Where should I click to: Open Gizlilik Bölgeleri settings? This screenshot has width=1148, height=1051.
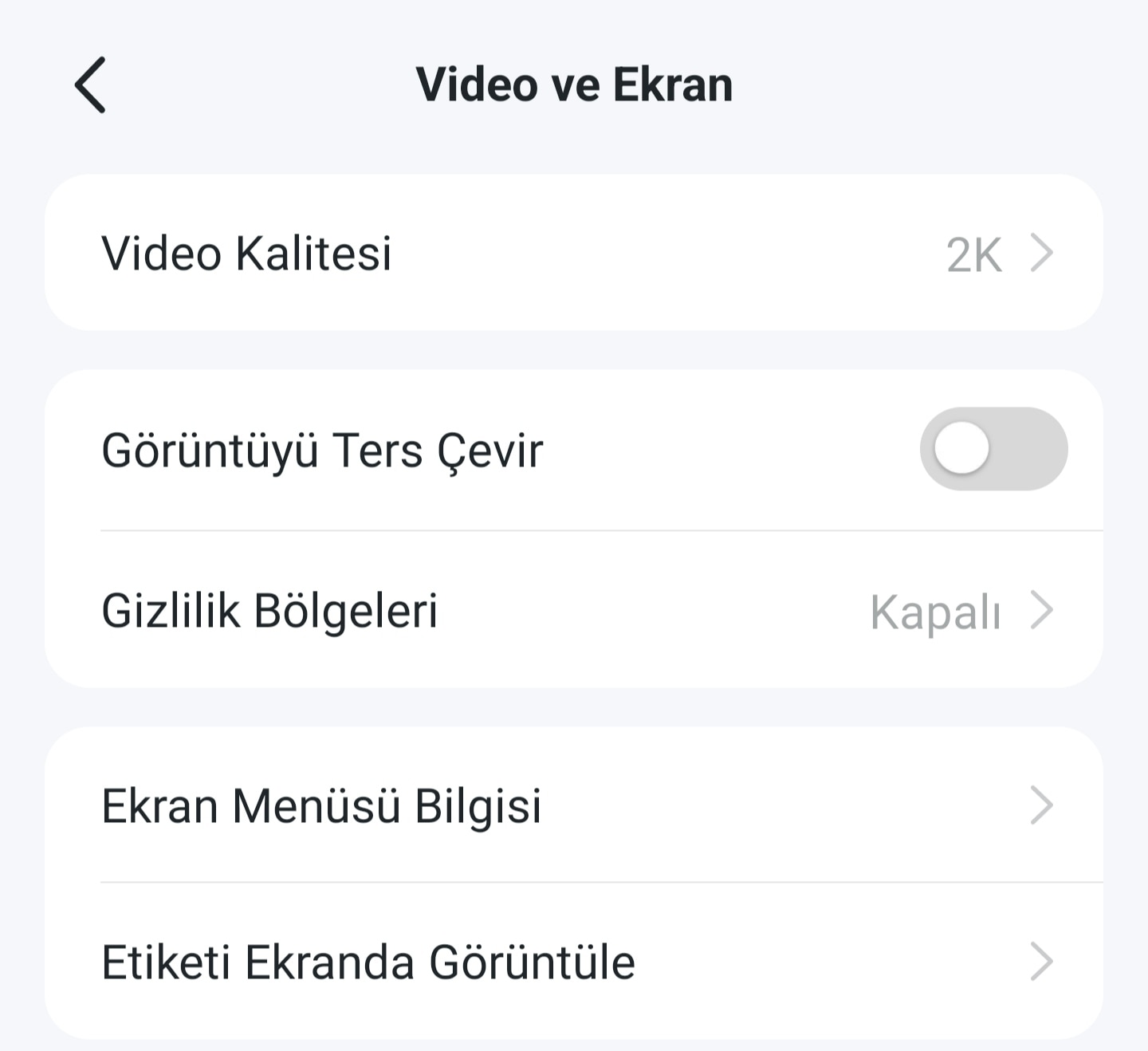(x=574, y=611)
